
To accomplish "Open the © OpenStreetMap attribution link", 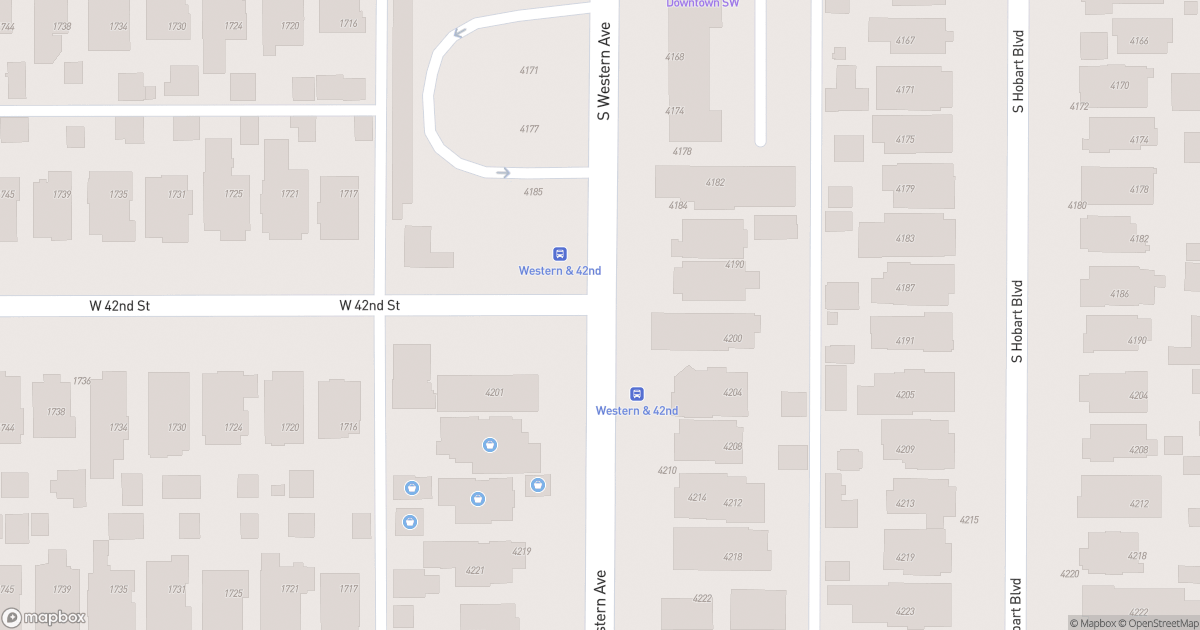I will click(x=1158, y=623).
